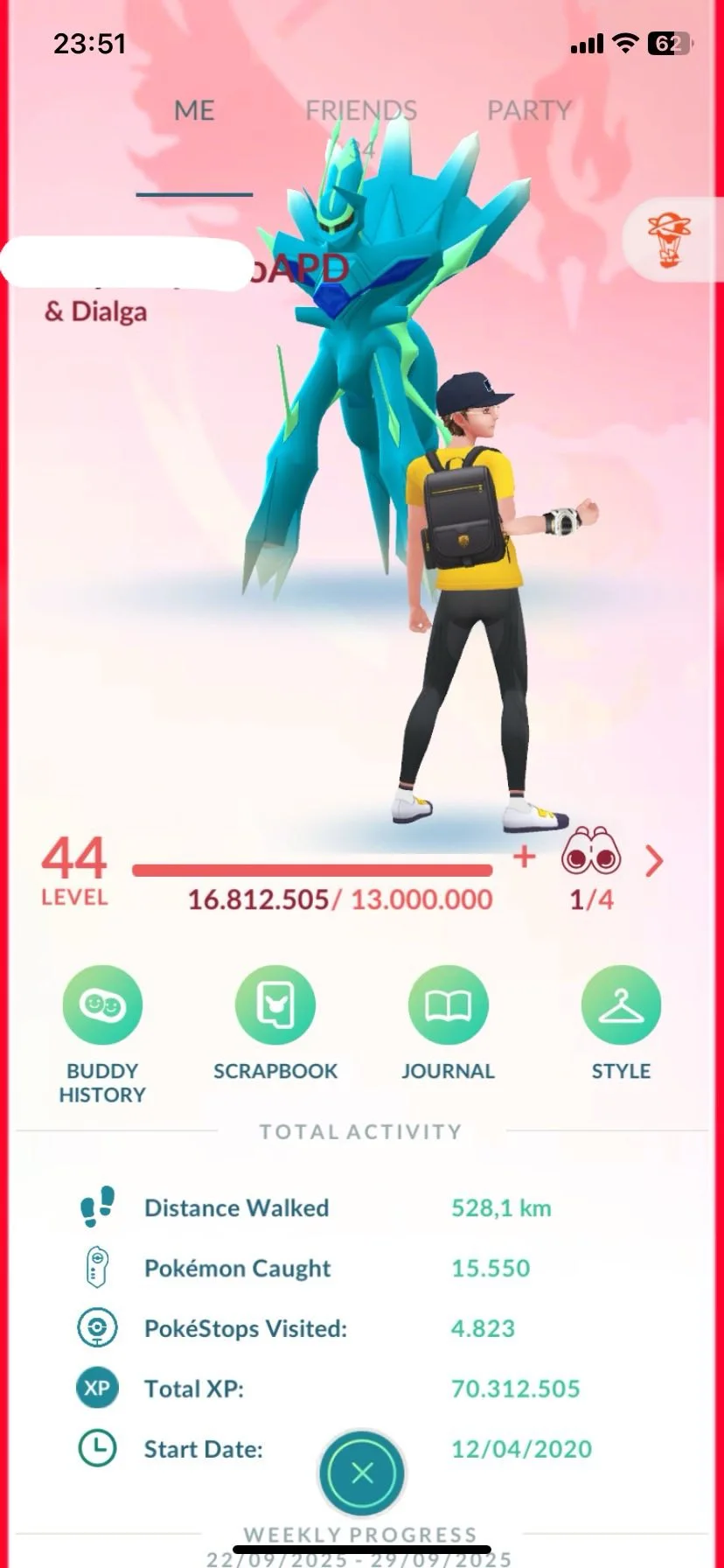Select the Me tab
Image resolution: width=724 pixels, height=1568 pixels.
(194, 111)
